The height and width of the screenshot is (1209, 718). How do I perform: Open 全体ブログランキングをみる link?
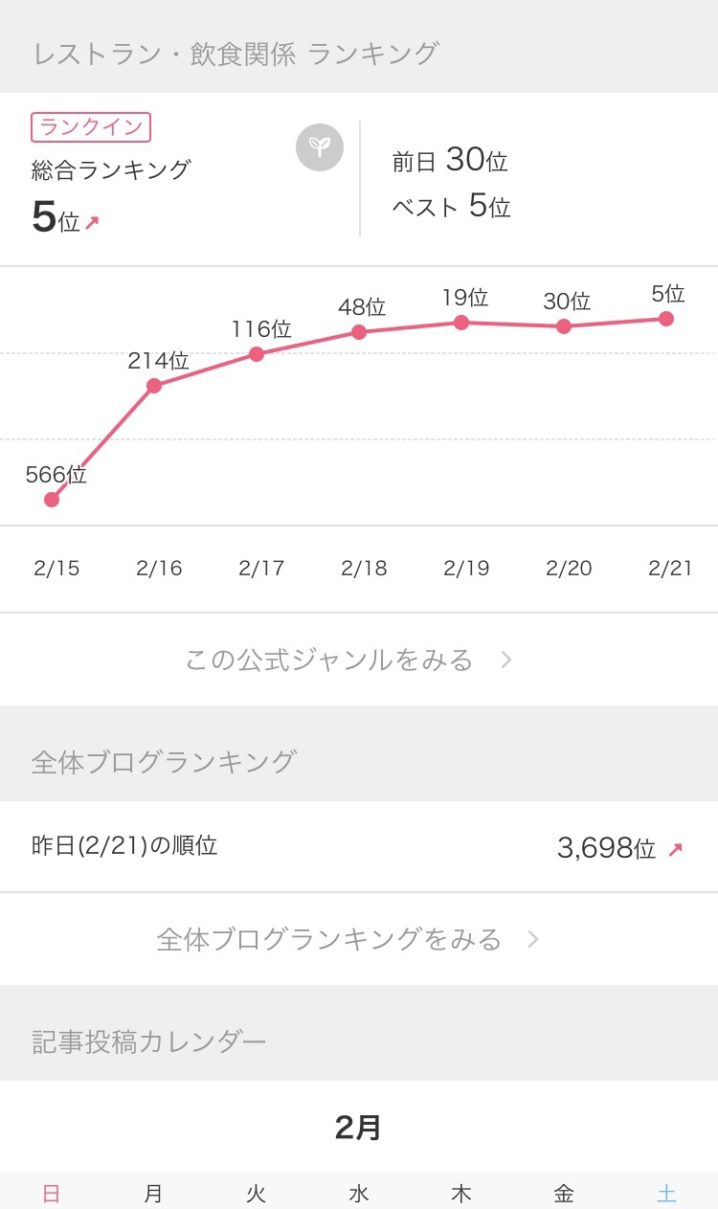click(x=359, y=939)
